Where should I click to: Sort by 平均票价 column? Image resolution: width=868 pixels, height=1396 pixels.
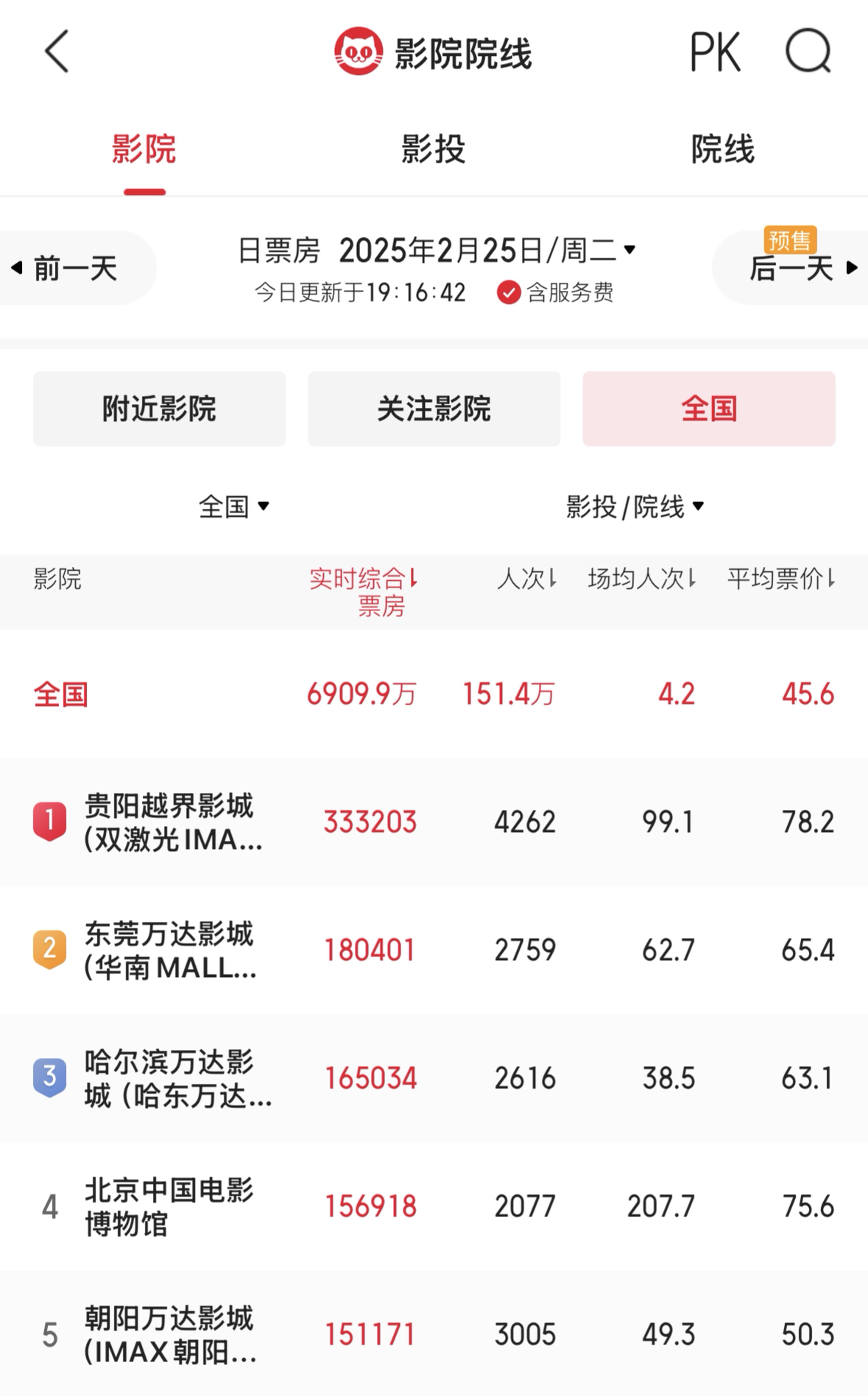click(779, 579)
